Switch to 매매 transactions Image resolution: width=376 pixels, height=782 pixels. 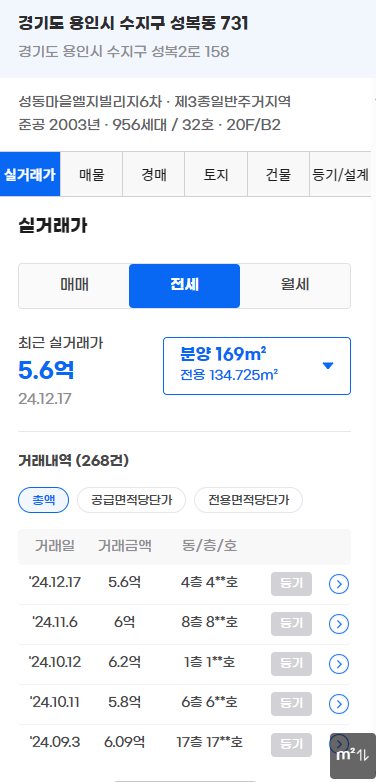(x=74, y=286)
